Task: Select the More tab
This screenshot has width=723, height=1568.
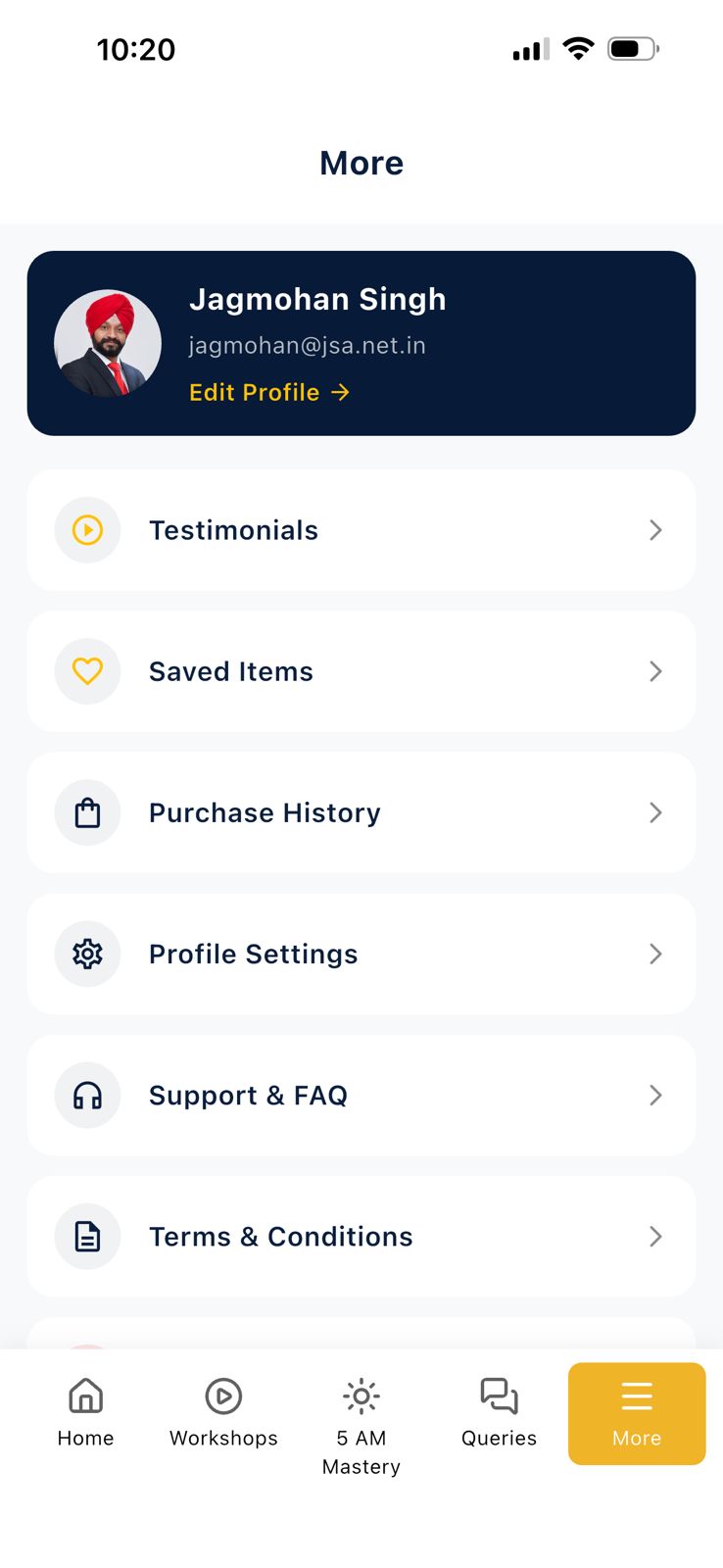Action: 637,1413
